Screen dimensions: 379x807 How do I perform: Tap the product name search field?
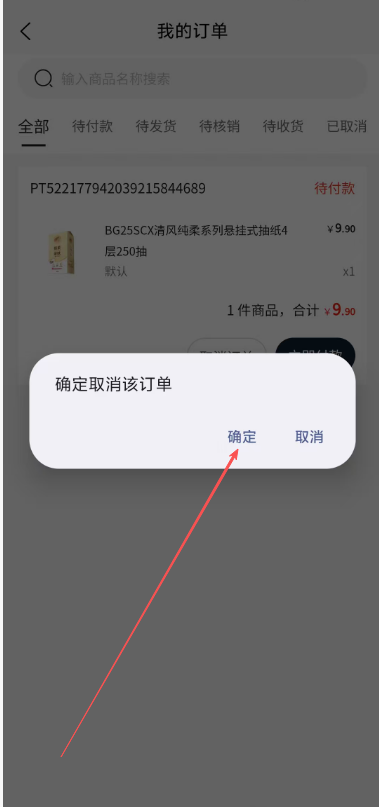click(x=193, y=79)
